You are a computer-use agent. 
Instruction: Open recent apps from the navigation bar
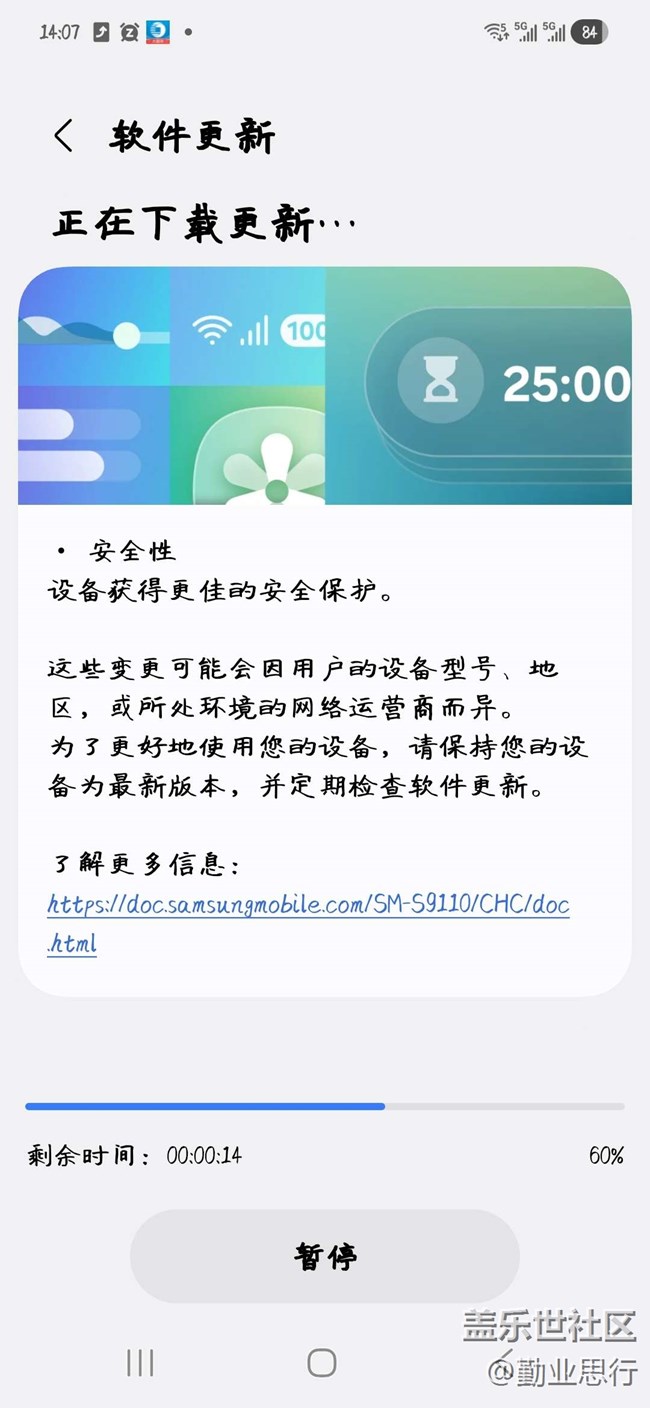coord(140,1362)
